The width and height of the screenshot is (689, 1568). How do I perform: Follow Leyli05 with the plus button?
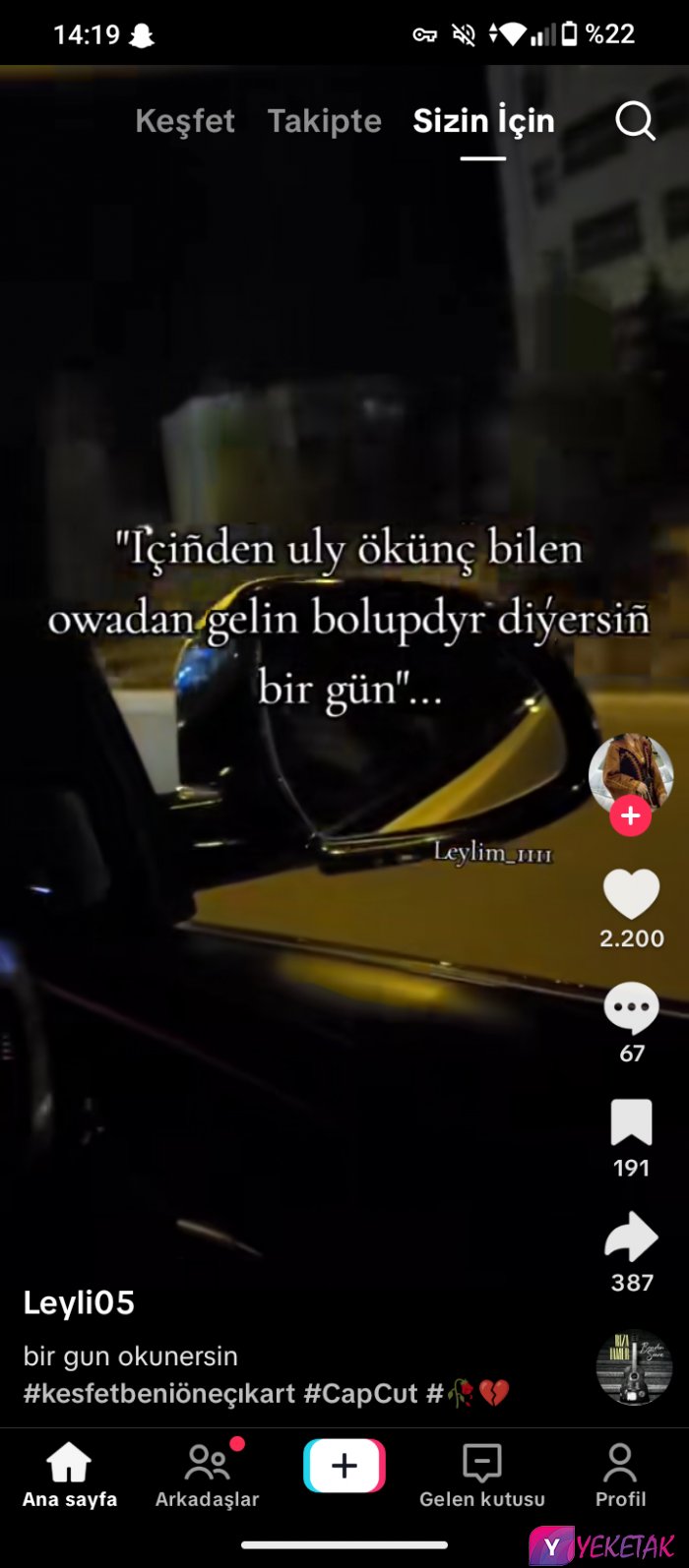click(630, 816)
